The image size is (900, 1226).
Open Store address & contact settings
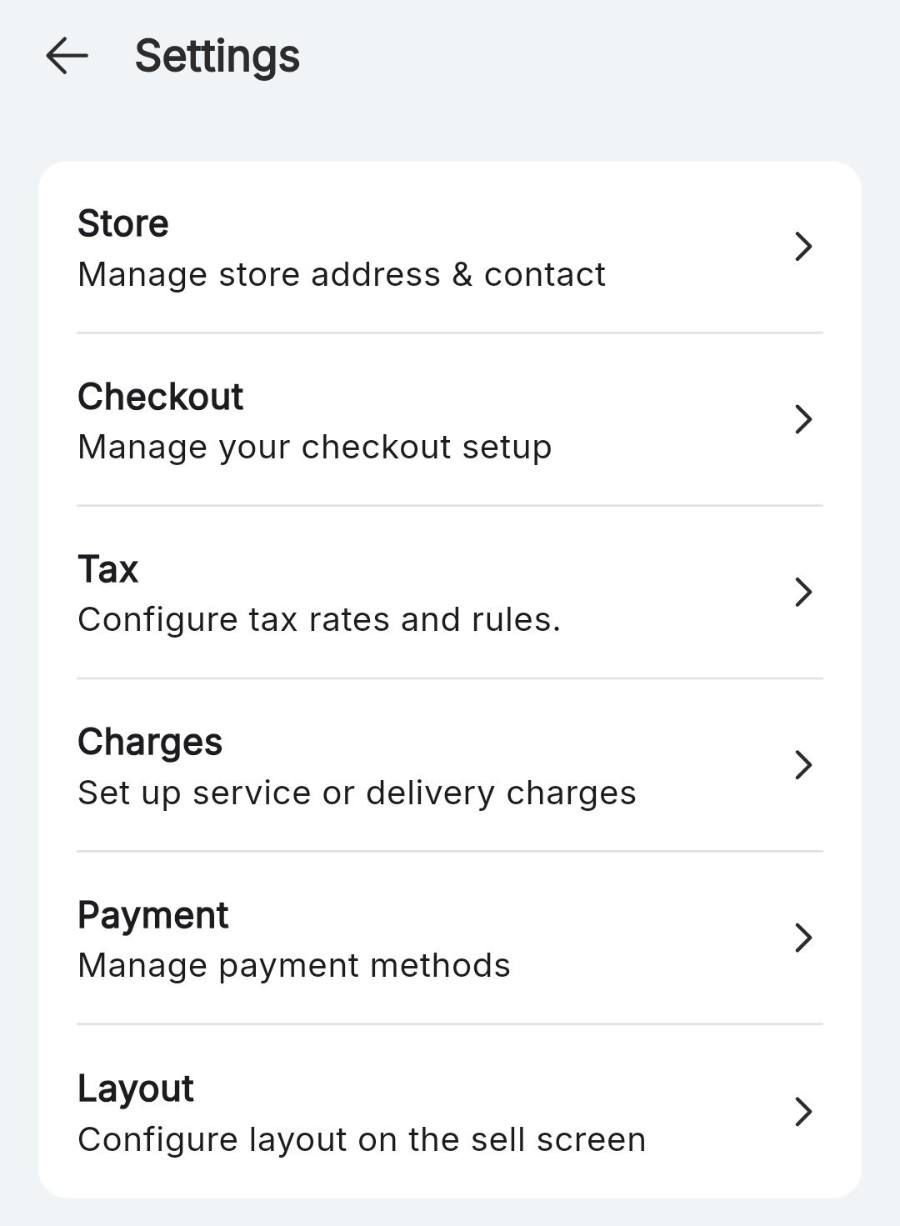[x=450, y=247]
